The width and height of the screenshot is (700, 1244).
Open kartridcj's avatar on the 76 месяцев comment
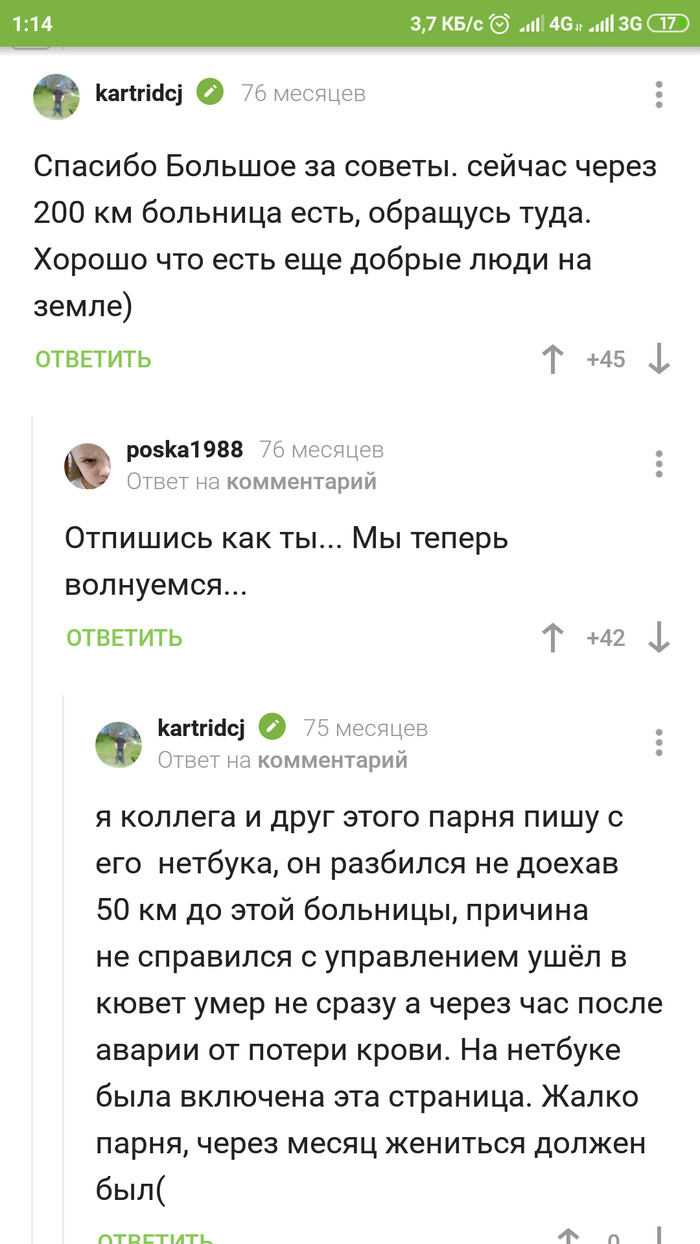point(57,97)
